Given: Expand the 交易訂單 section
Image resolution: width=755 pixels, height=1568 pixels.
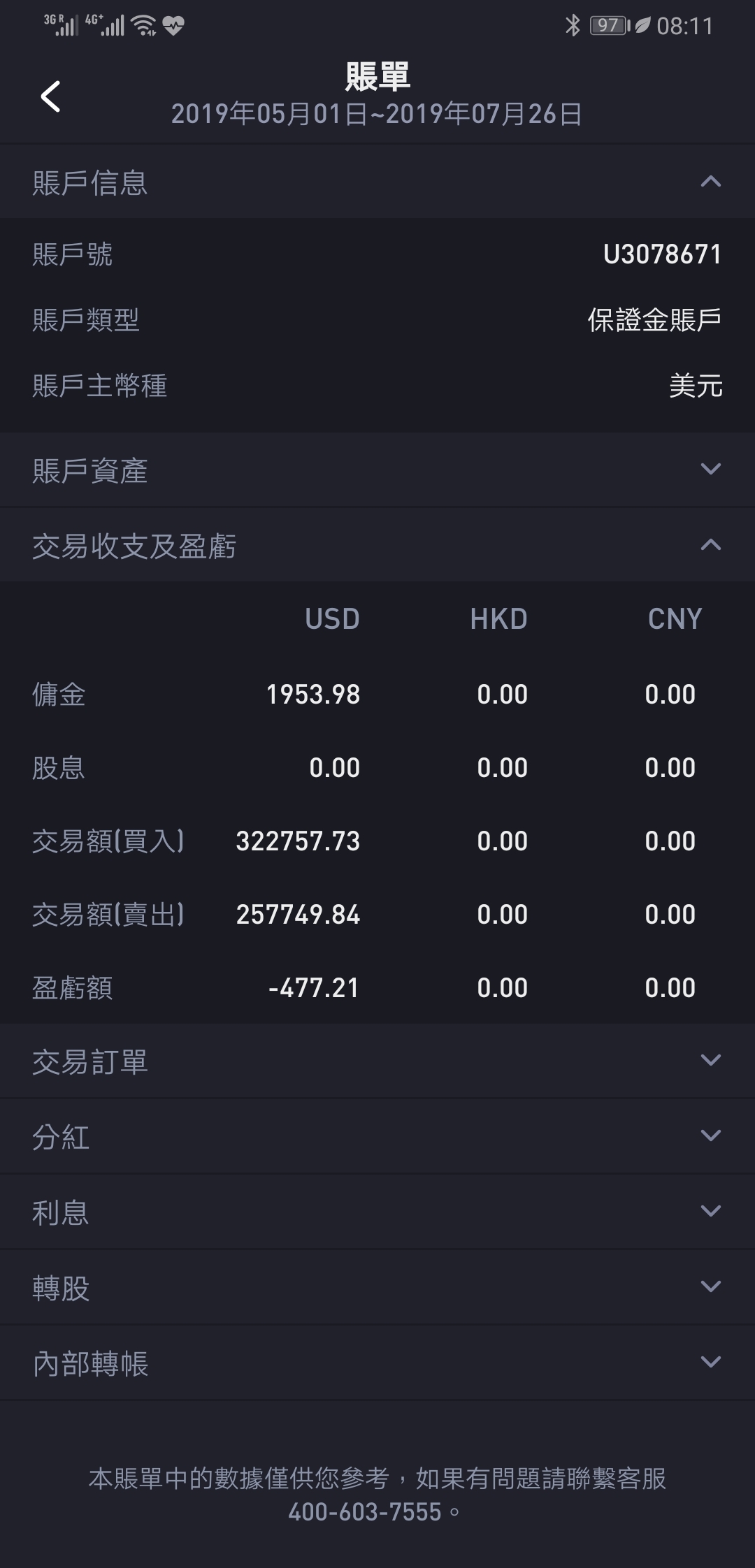Looking at the screenshot, I should coord(377,1061).
